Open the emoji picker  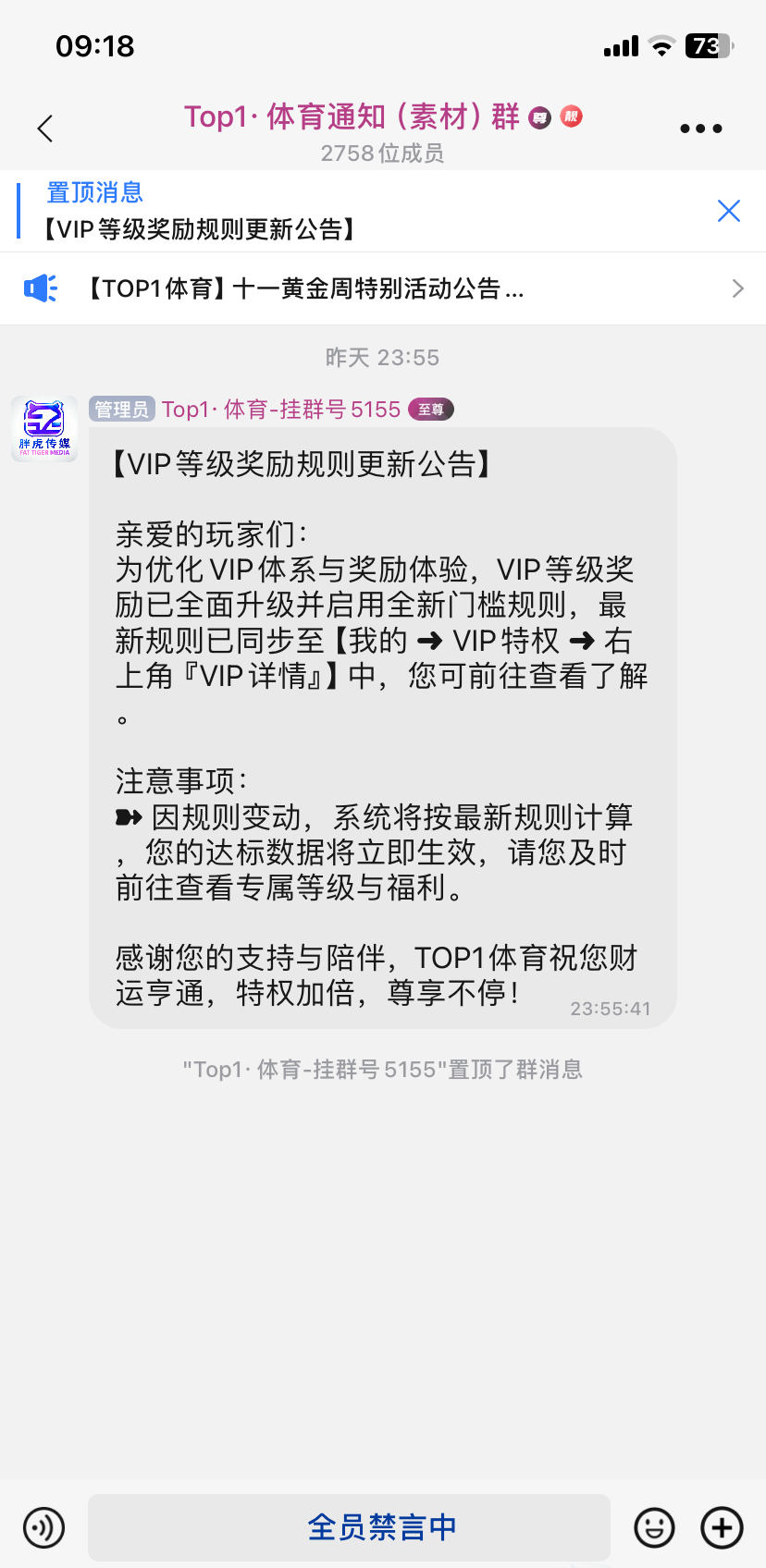pos(654,1527)
